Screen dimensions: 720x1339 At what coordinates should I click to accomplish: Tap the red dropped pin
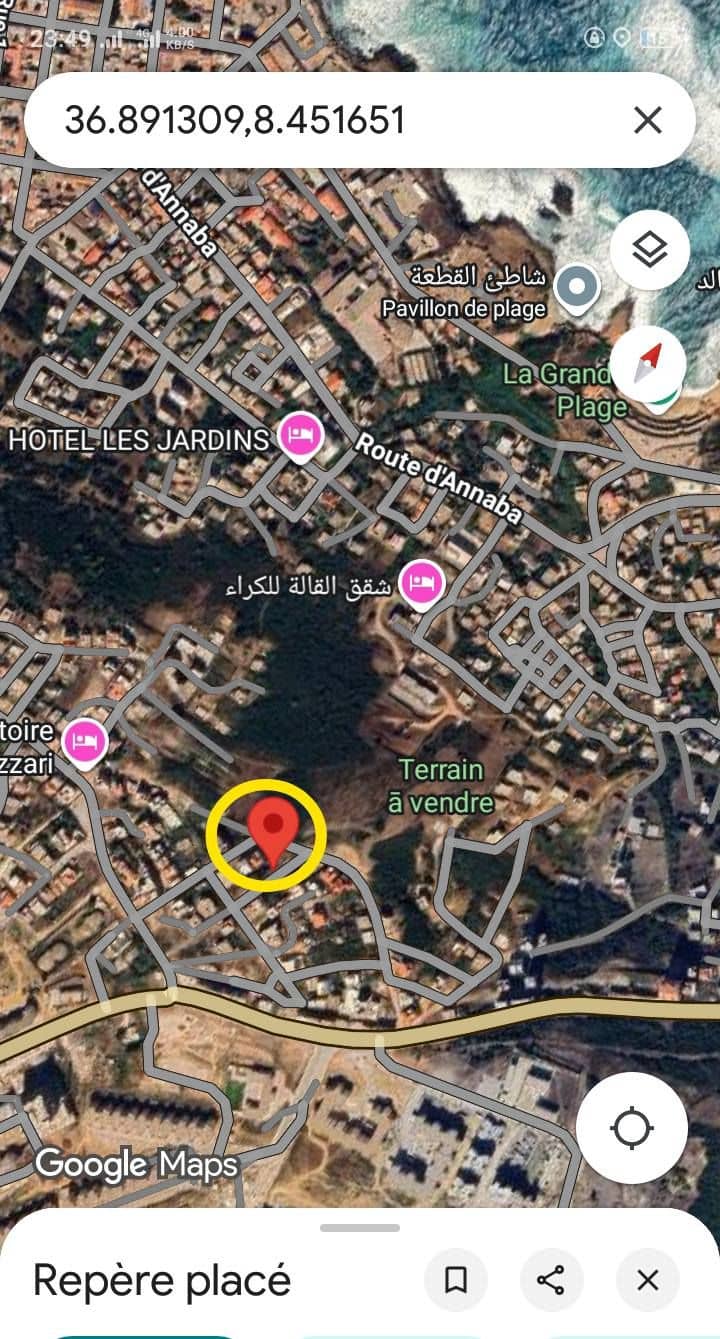pyautogui.click(x=273, y=833)
